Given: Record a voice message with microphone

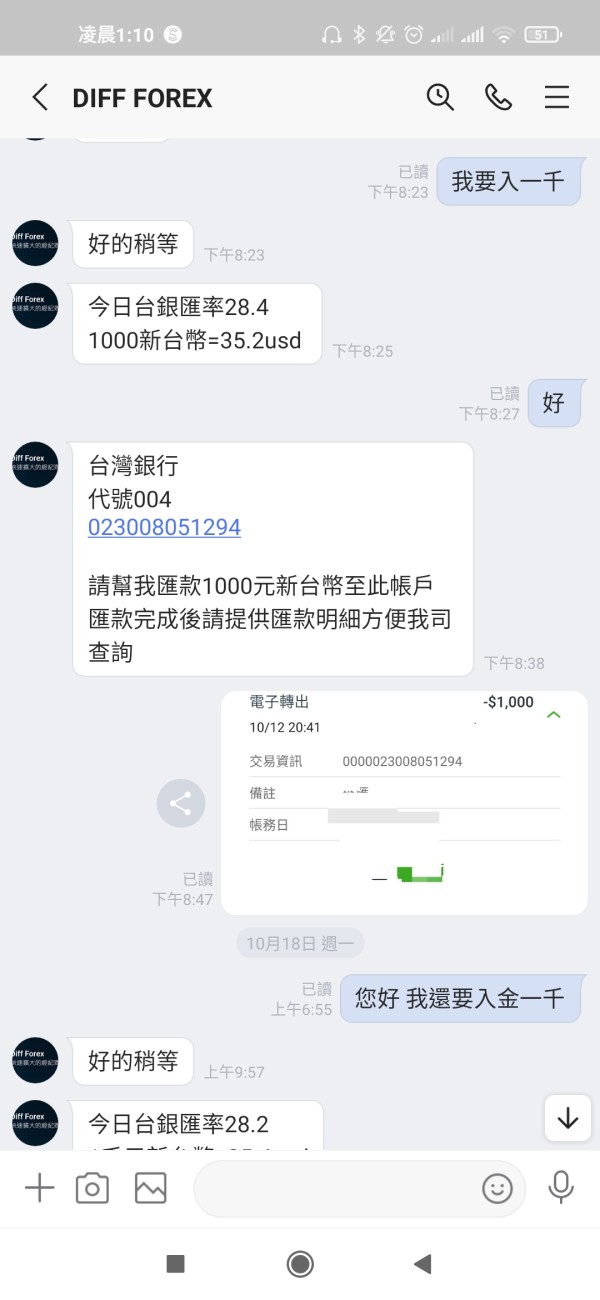Looking at the screenshot, I should tap(561, 1188).
